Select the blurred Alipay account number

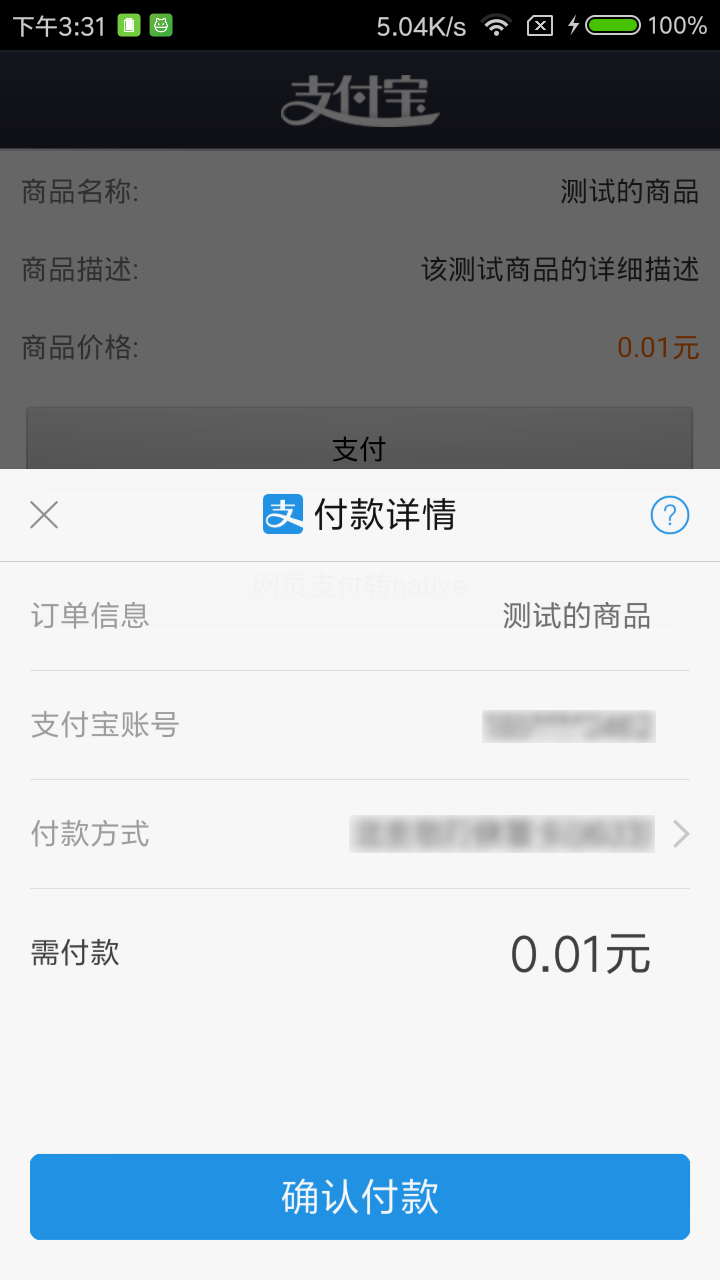567,724
